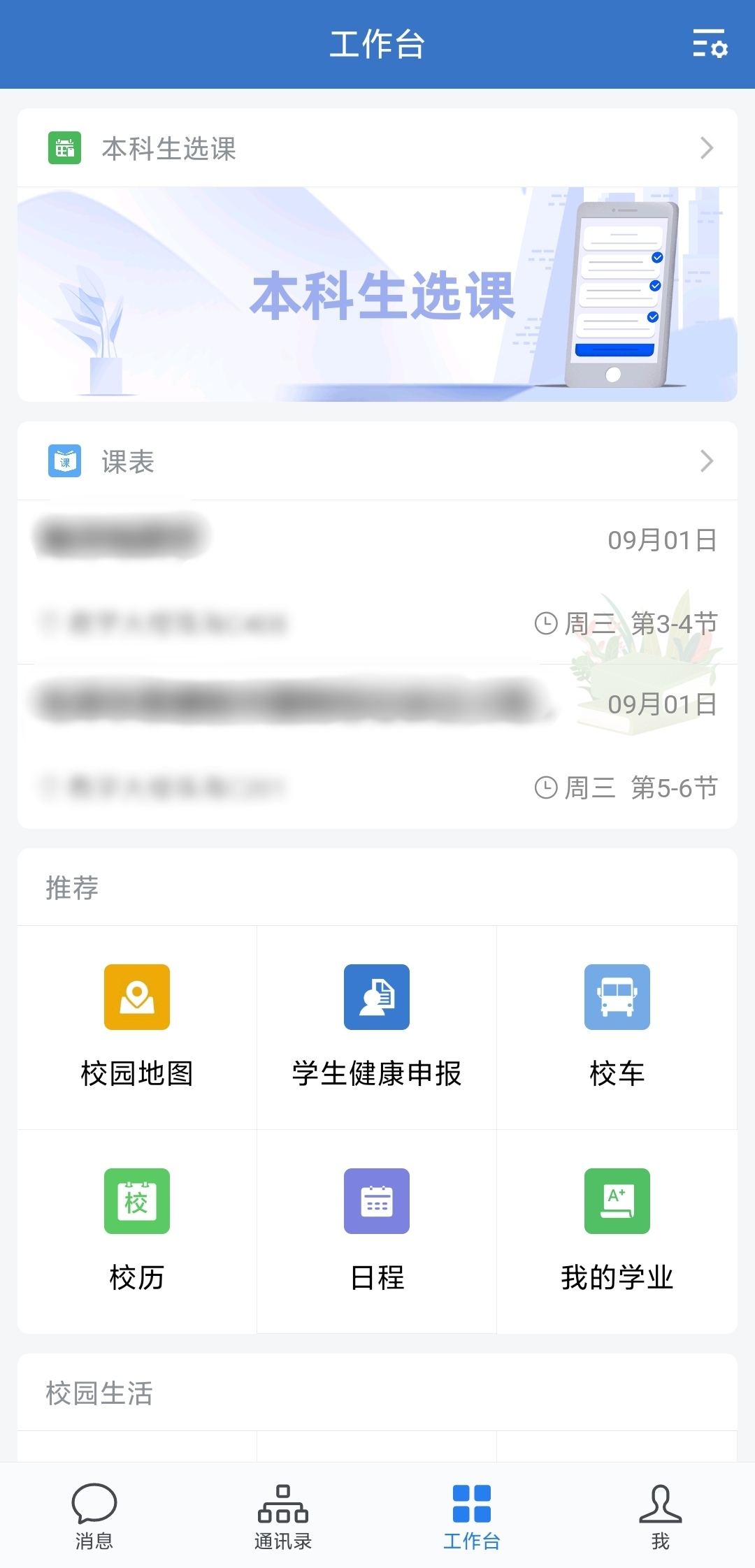The image size is (755, 1568).
Task: Open 校园地图 campus map
Action: [137, 1026]
